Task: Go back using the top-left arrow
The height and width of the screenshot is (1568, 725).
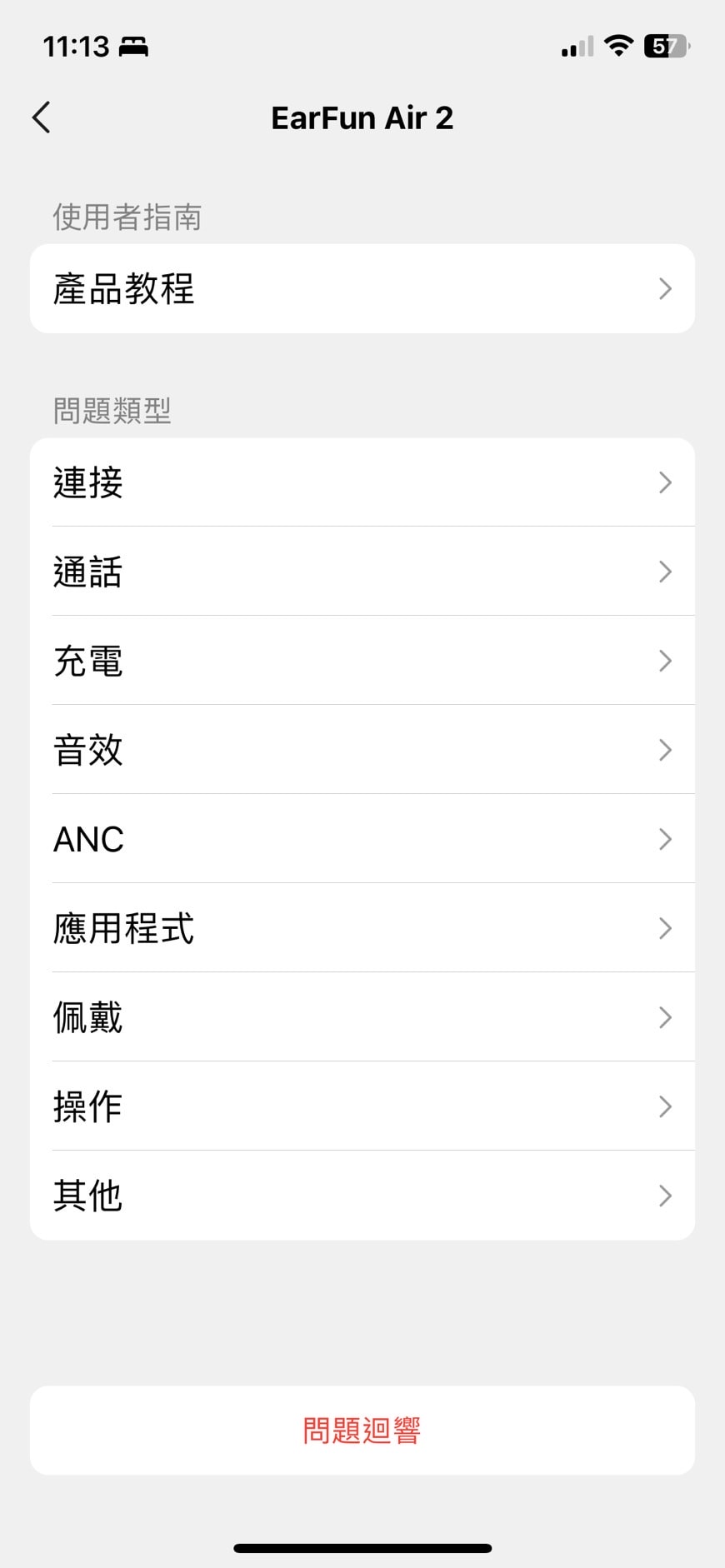Action: (x=42, y=117)
